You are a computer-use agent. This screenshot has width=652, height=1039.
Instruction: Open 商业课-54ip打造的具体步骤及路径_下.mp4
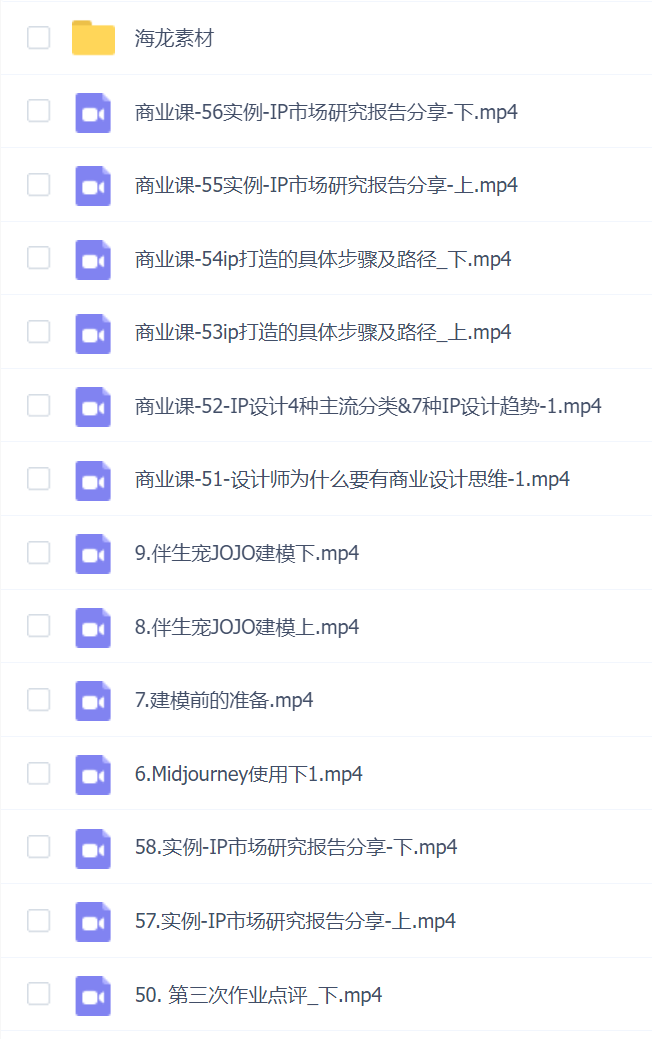point(323,259)
